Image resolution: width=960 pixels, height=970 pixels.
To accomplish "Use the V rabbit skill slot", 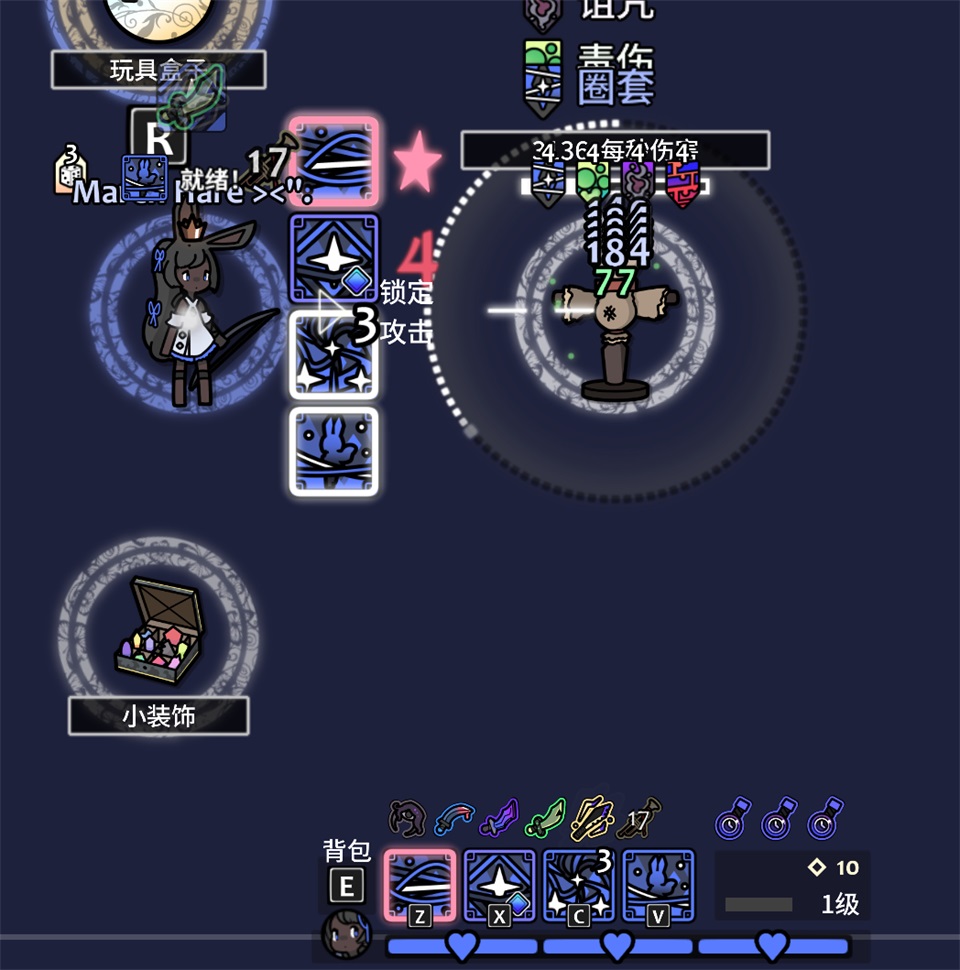I will coord(657,885).
